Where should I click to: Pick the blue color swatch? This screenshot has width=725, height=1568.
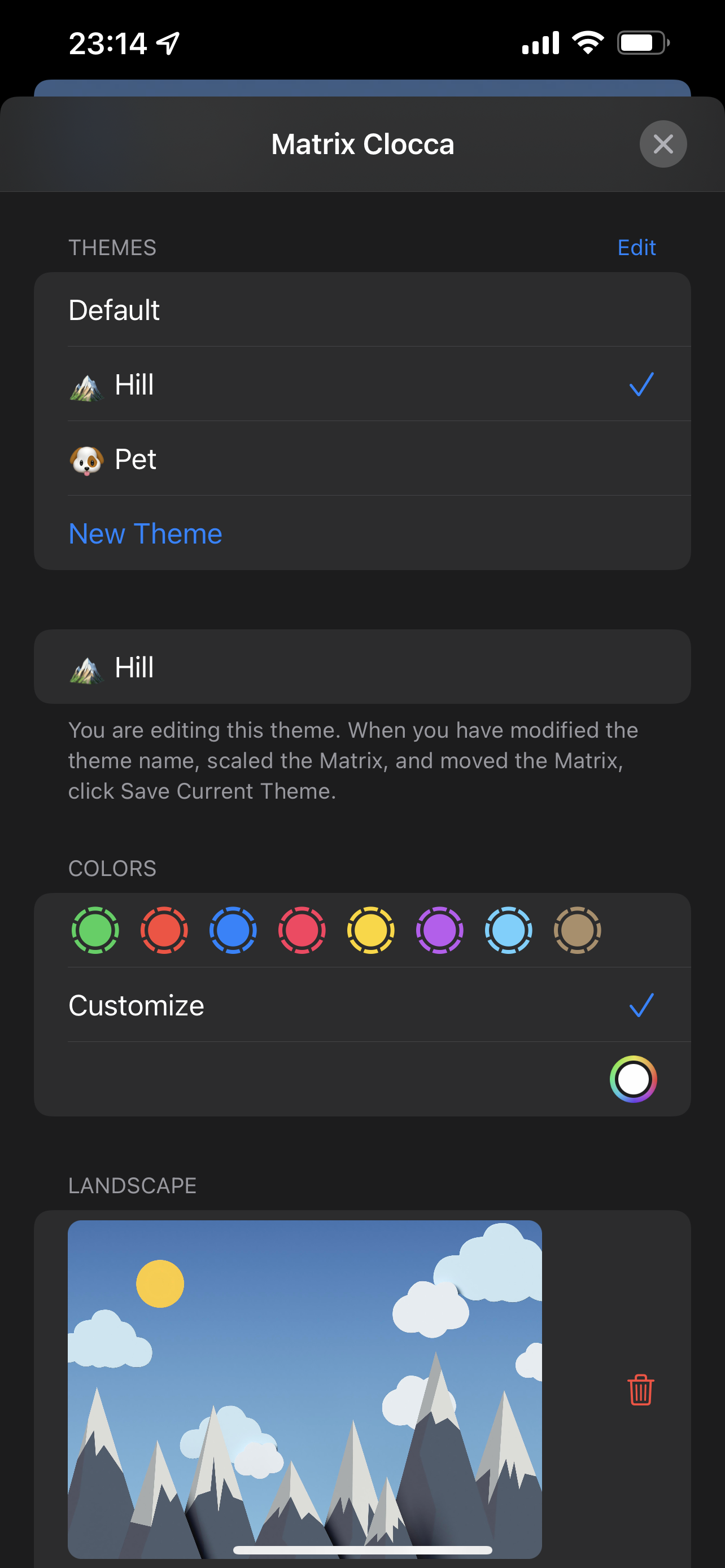tap(233, 930)
